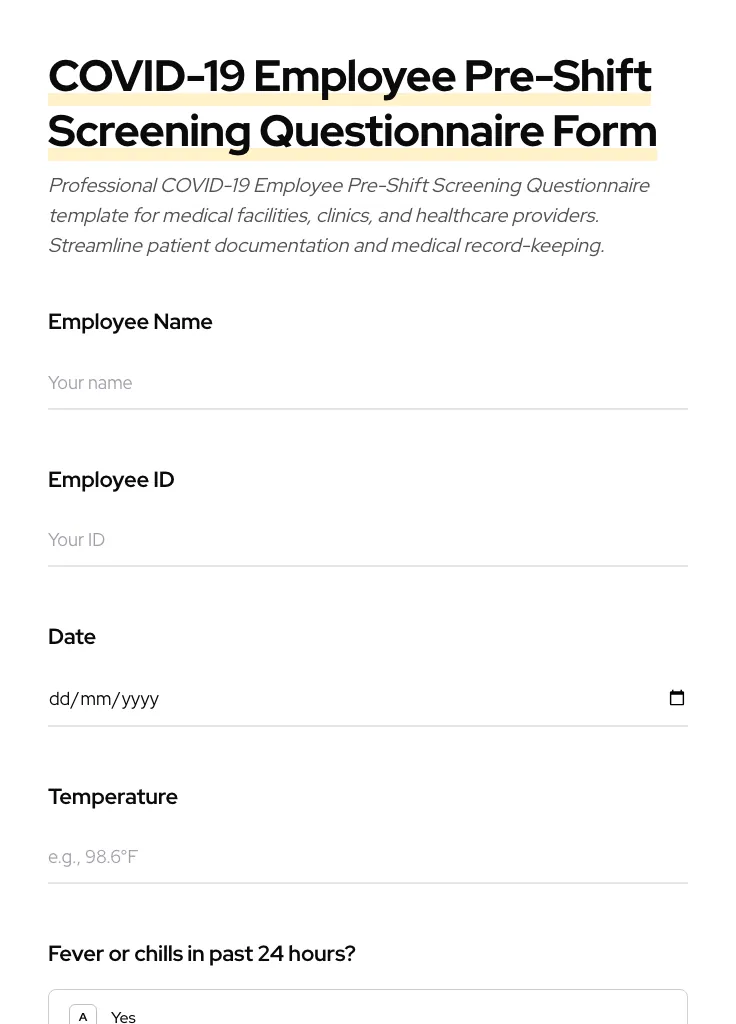Click the date field's calendar widget icon
This screenshot has height=1024, width=736.
(x=677, y=697)
